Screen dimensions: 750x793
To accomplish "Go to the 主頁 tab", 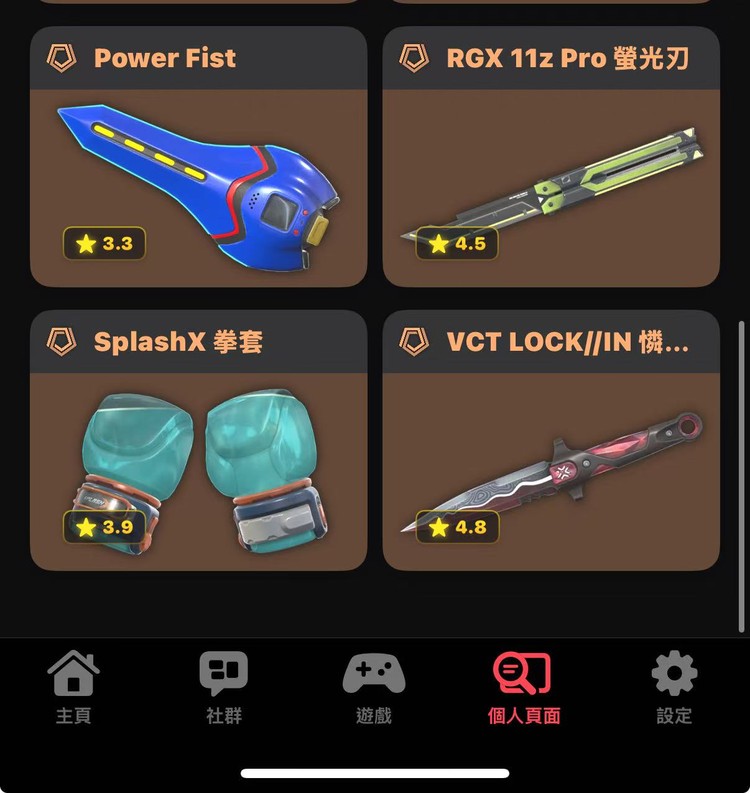I will [74, 687].
